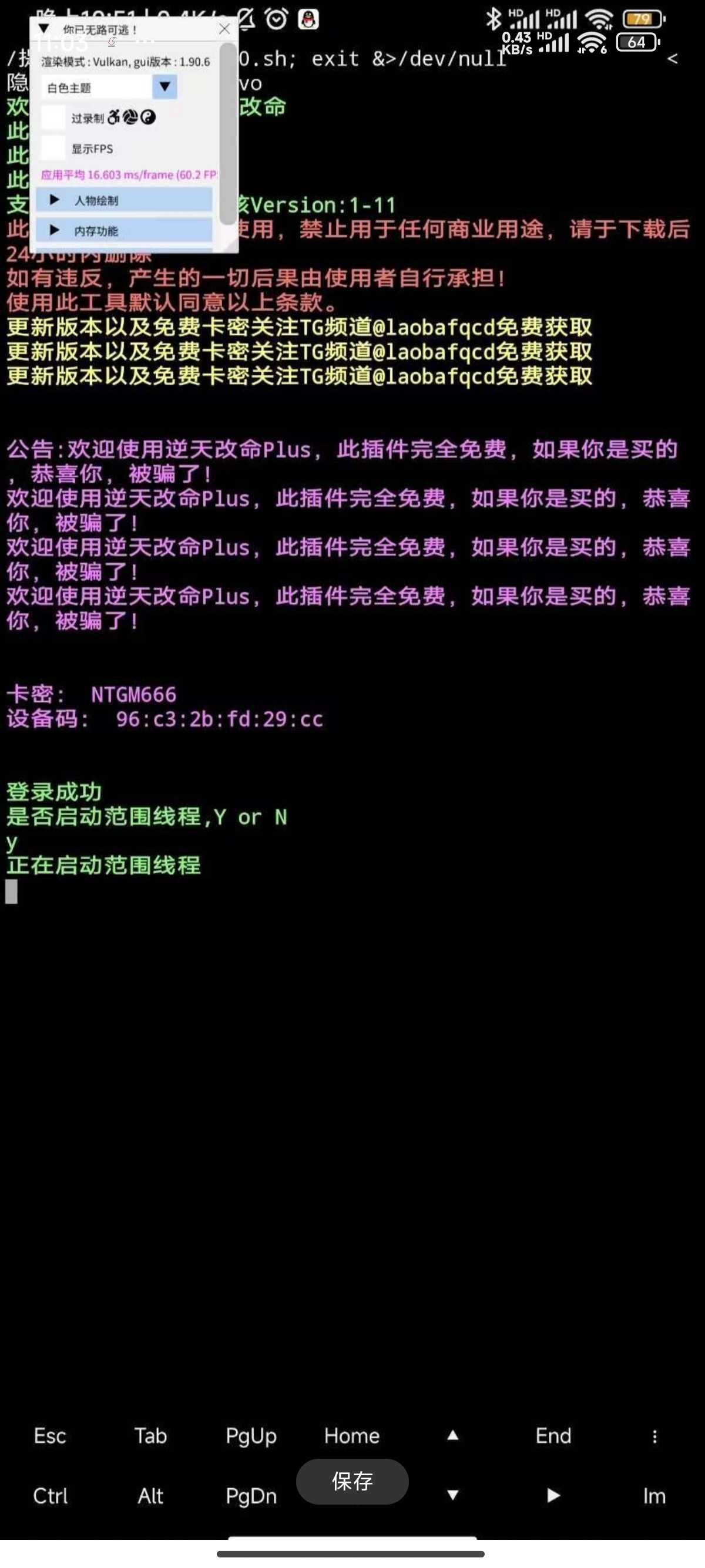The height and width of the screenshot is (1568, 705).
Task: Tap the Im key
Action: (x=654, y=1496)
